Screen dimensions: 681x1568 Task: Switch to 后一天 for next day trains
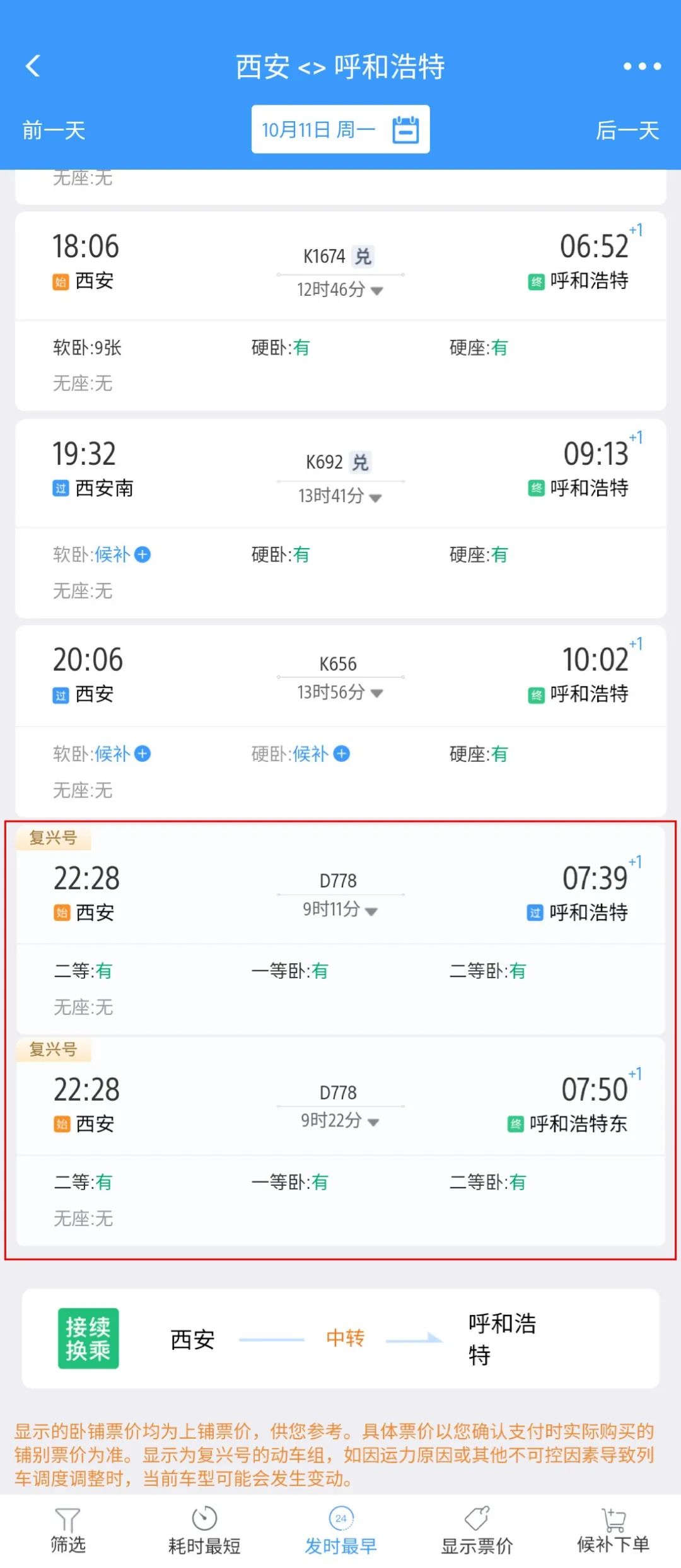point(627,131)
